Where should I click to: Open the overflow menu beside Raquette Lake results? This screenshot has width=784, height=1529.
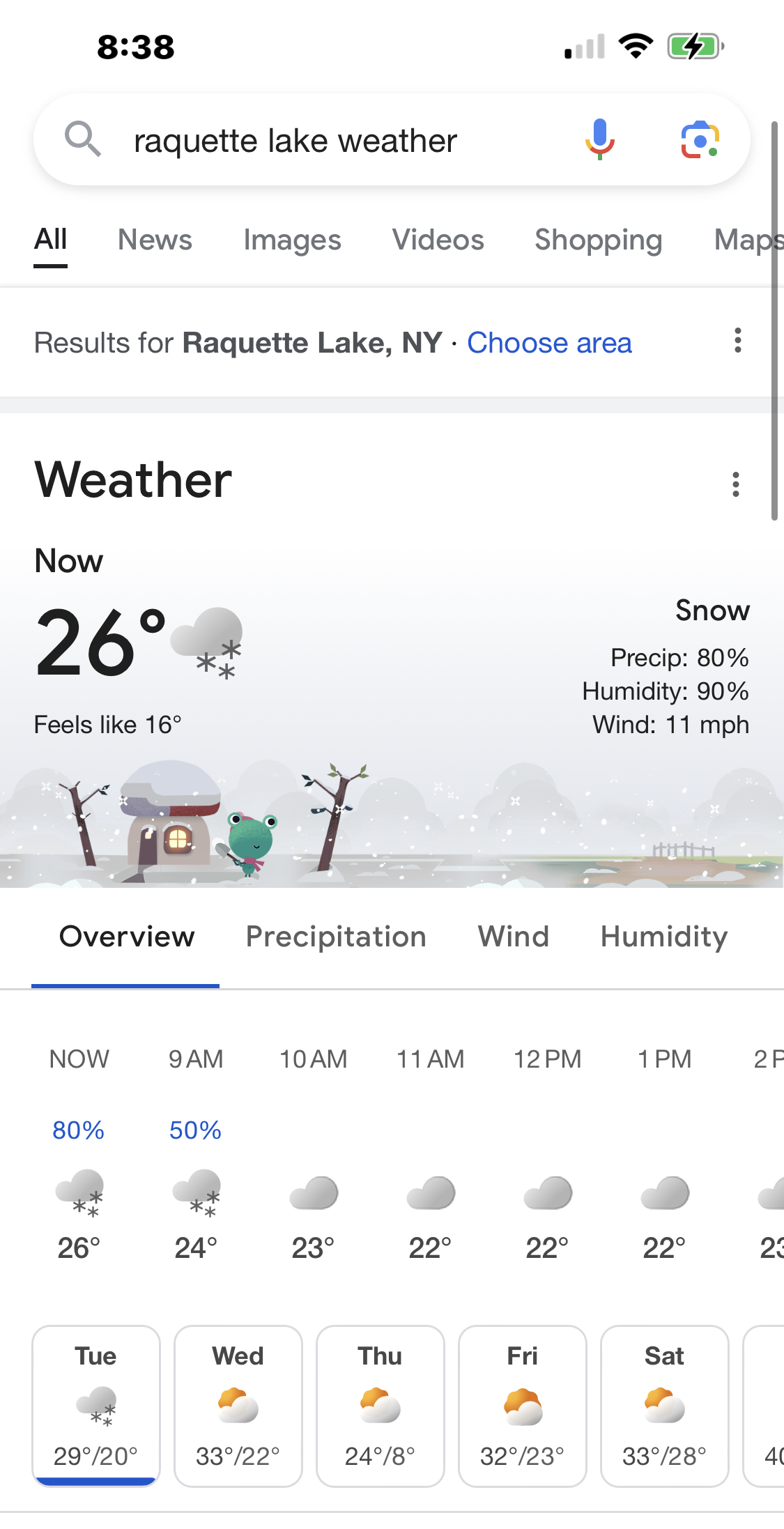(x=737, y=341)
